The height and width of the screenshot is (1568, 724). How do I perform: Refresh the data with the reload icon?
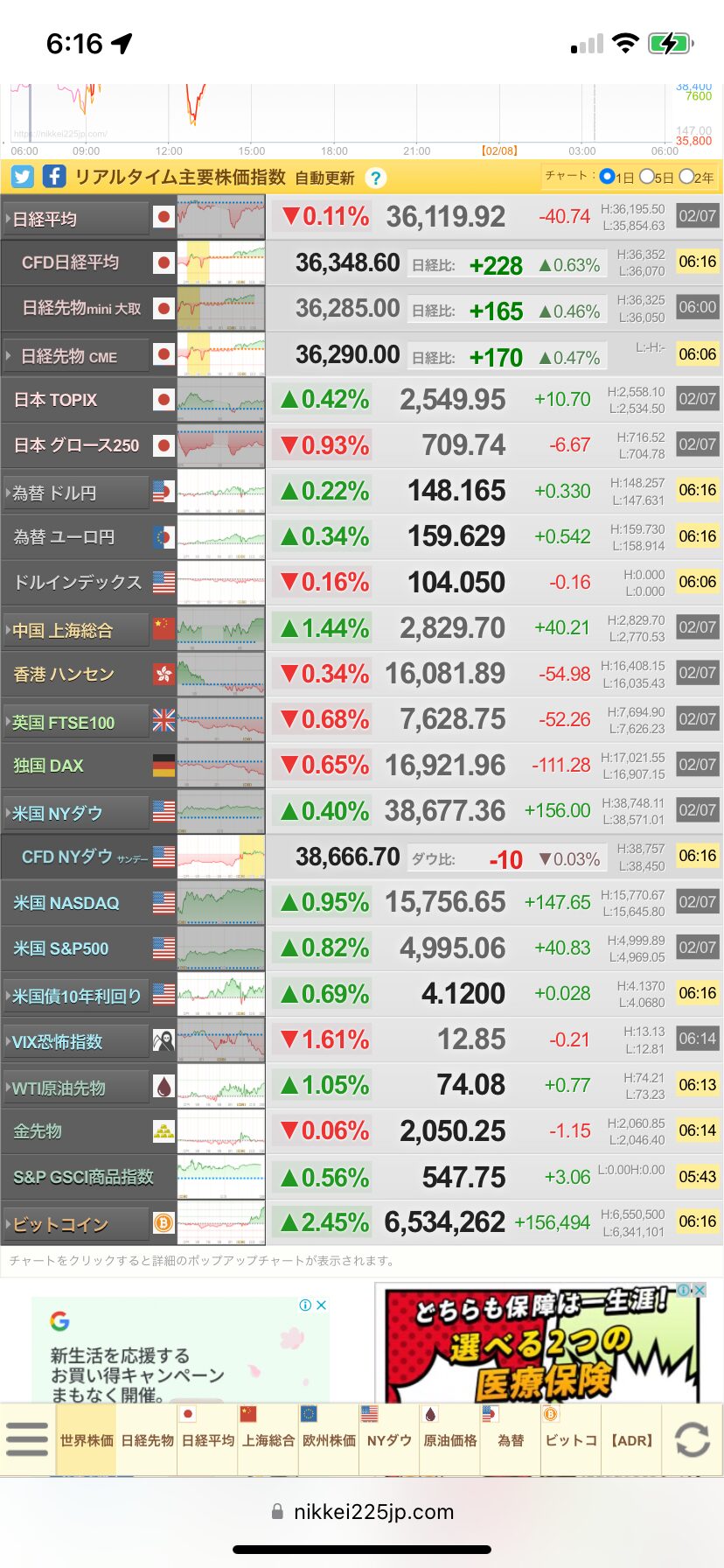click(x=693, y=1439)
